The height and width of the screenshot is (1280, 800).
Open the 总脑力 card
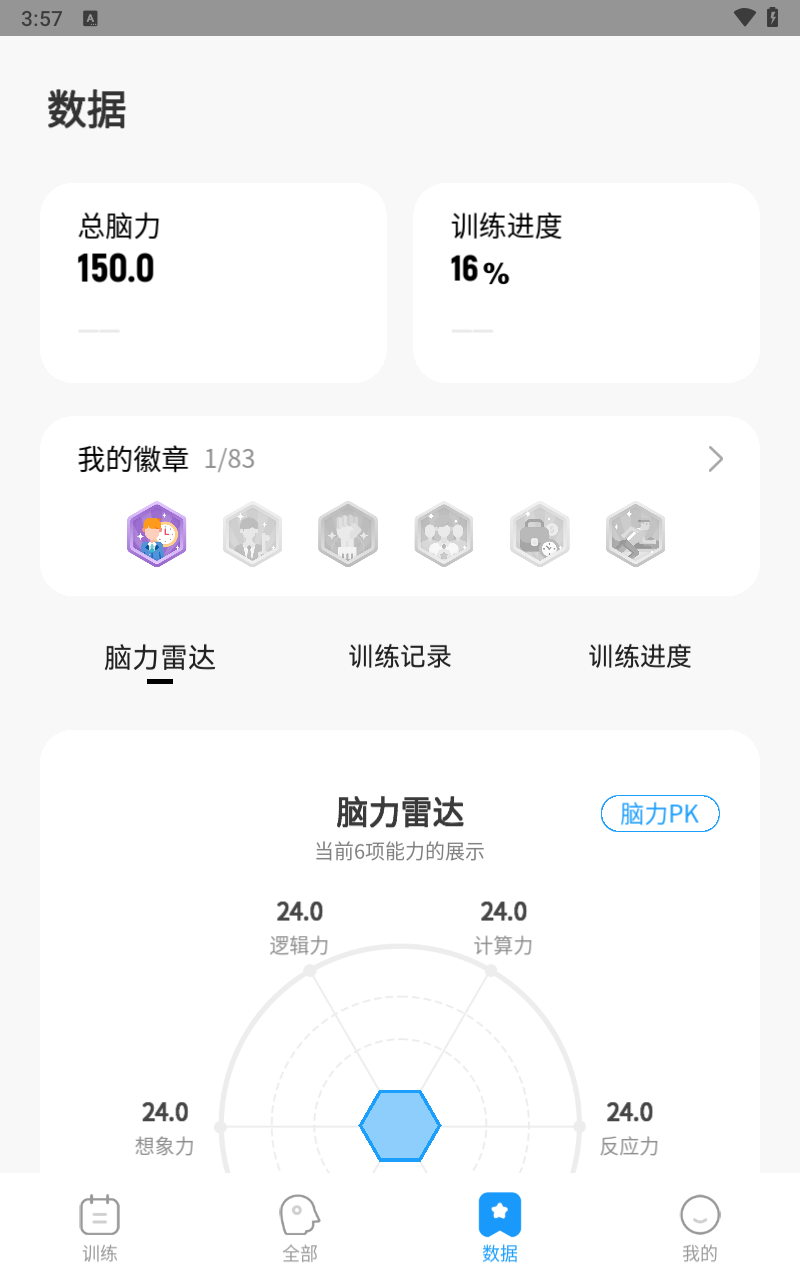(x=213, y=282)
